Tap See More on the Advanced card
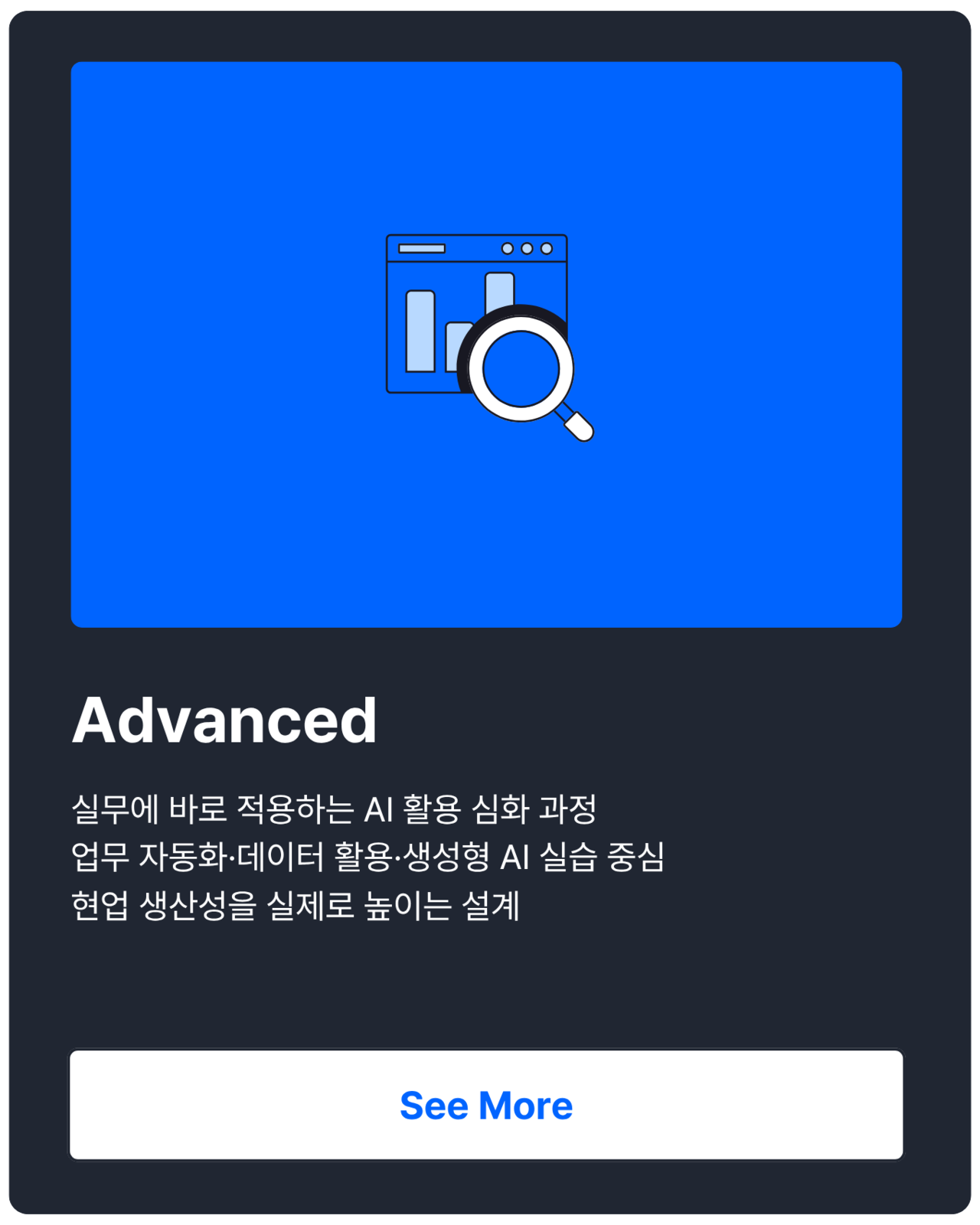Screen dimensions: 980x1225 coord(486,1105)
